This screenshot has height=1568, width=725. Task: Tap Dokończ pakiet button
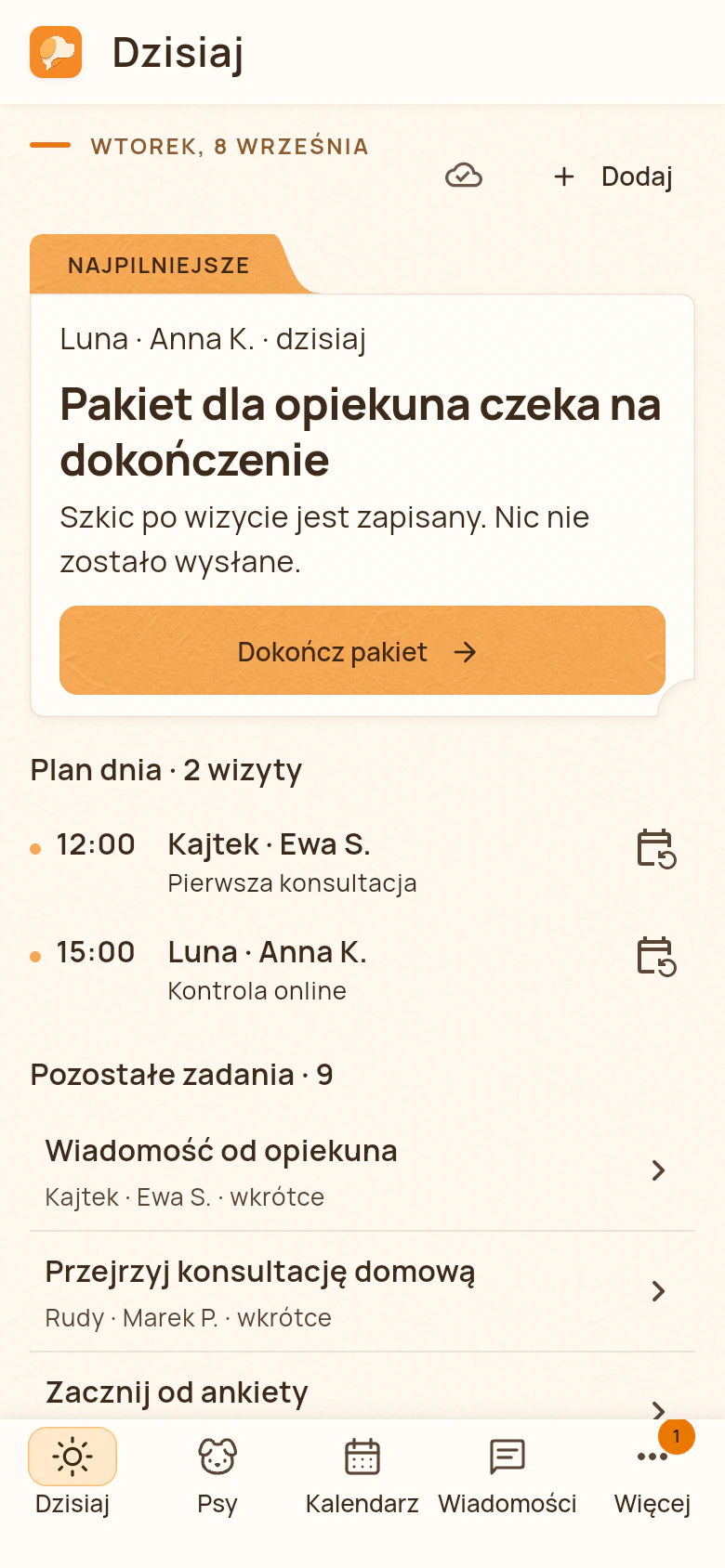362,650
